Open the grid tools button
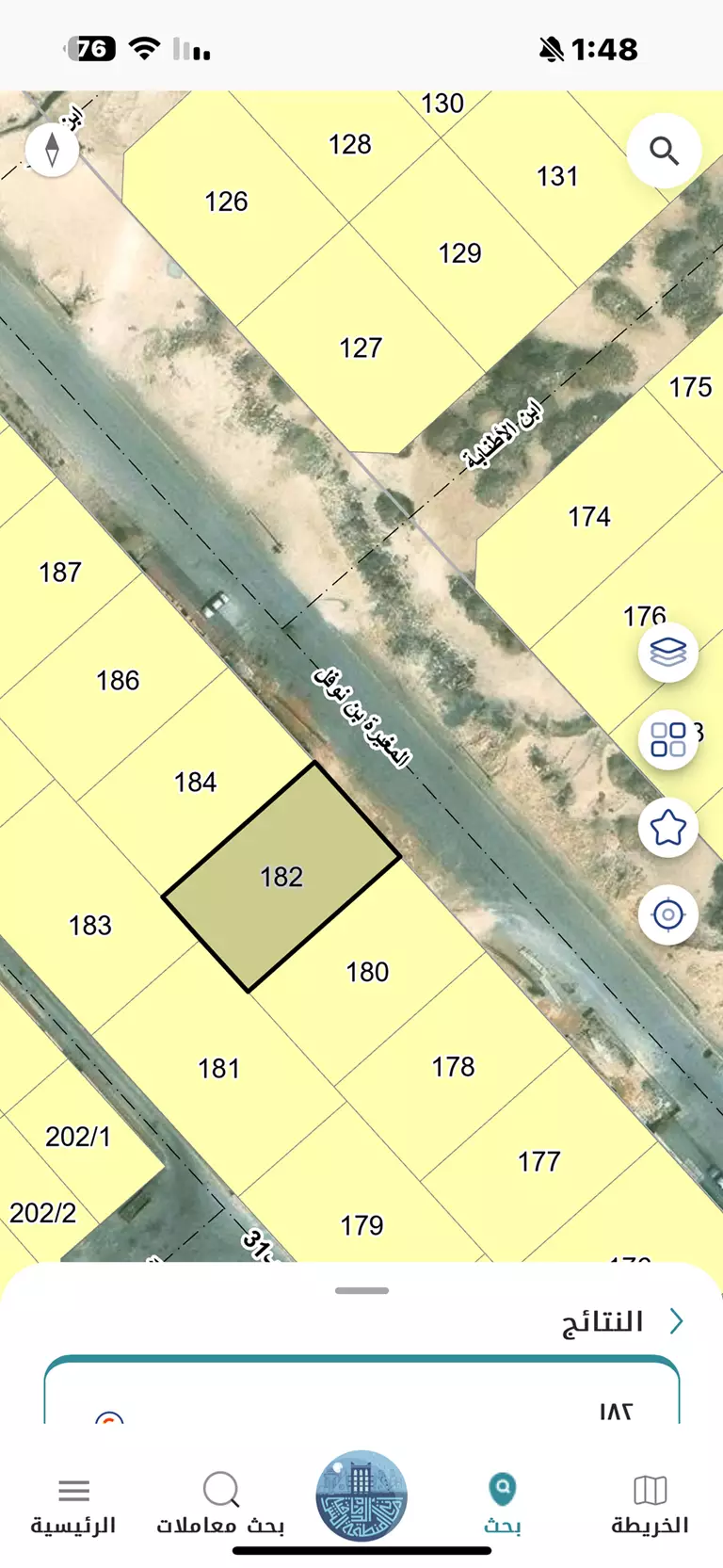 pyautogui.click(x=667, y=739)
